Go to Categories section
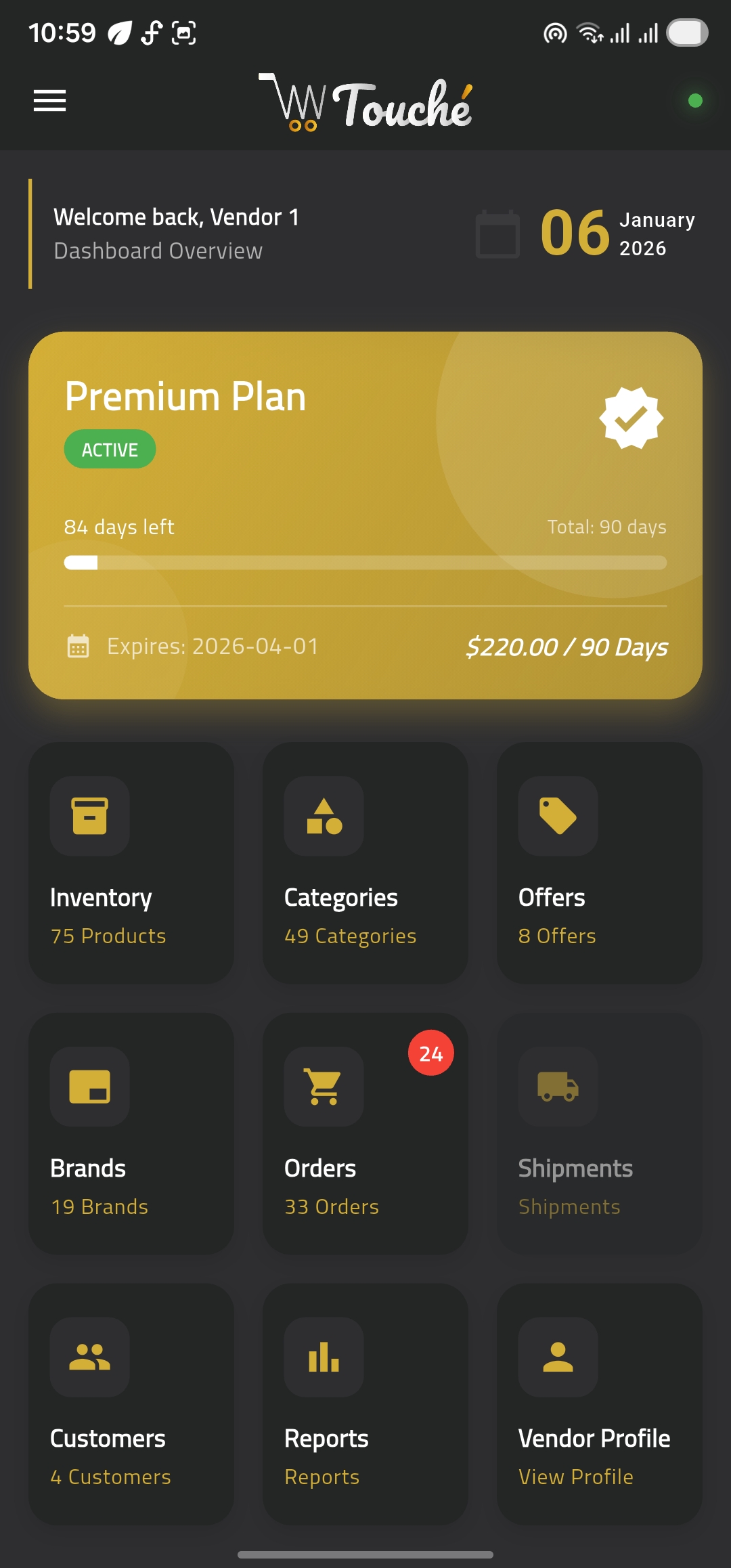This screenshot has height=1568, width=731. [365, 863]
